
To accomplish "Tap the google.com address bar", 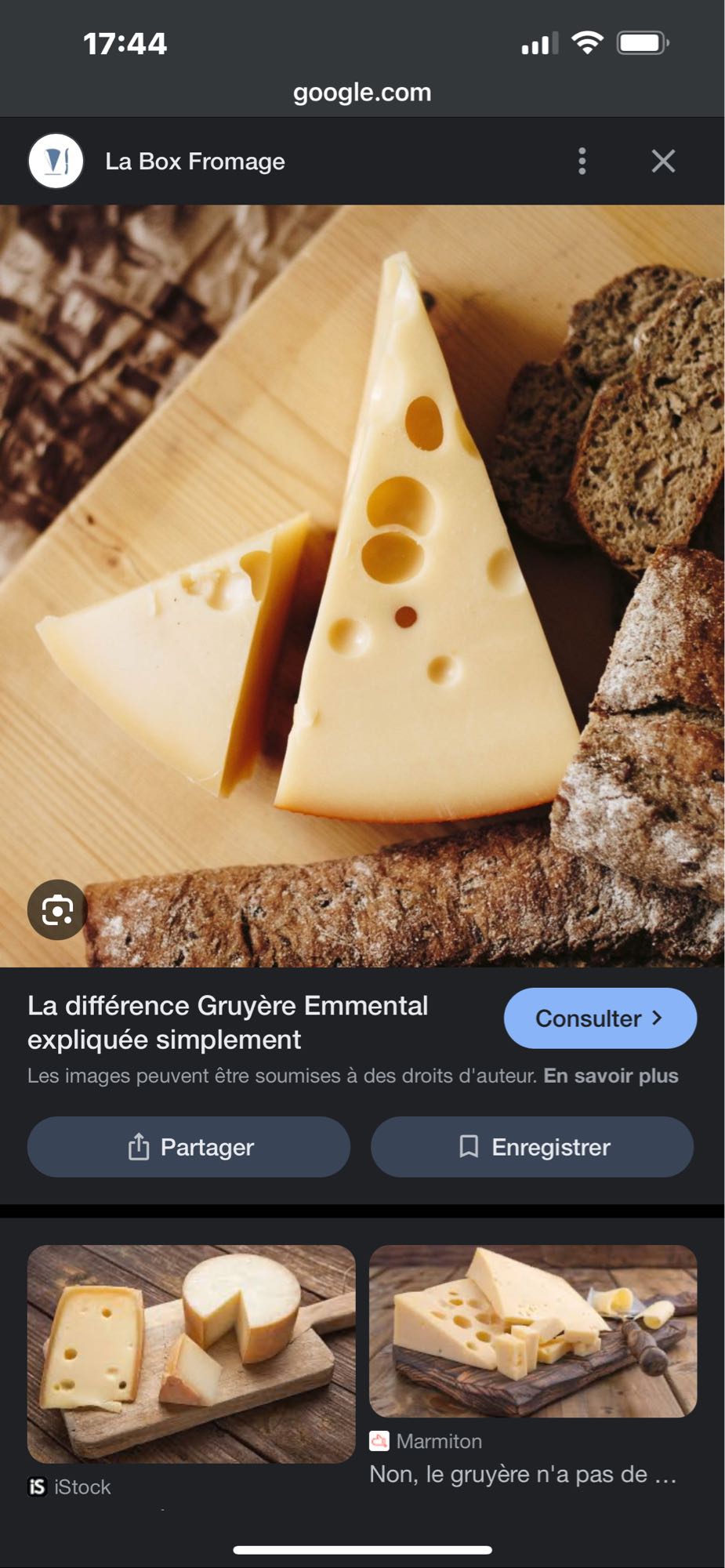I will coord(362,92).
